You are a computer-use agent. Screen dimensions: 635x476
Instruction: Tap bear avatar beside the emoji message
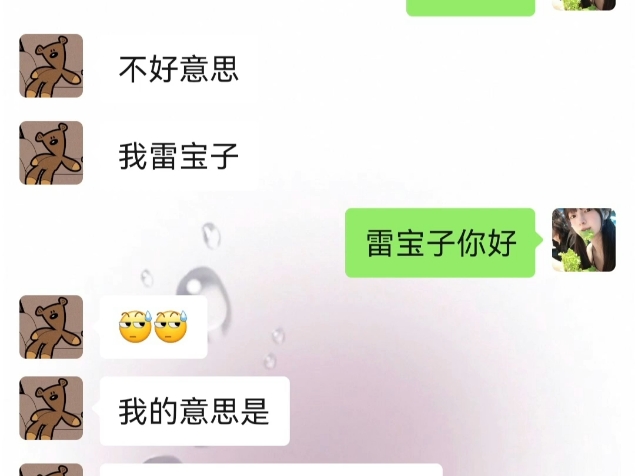(x=51, y=327)
